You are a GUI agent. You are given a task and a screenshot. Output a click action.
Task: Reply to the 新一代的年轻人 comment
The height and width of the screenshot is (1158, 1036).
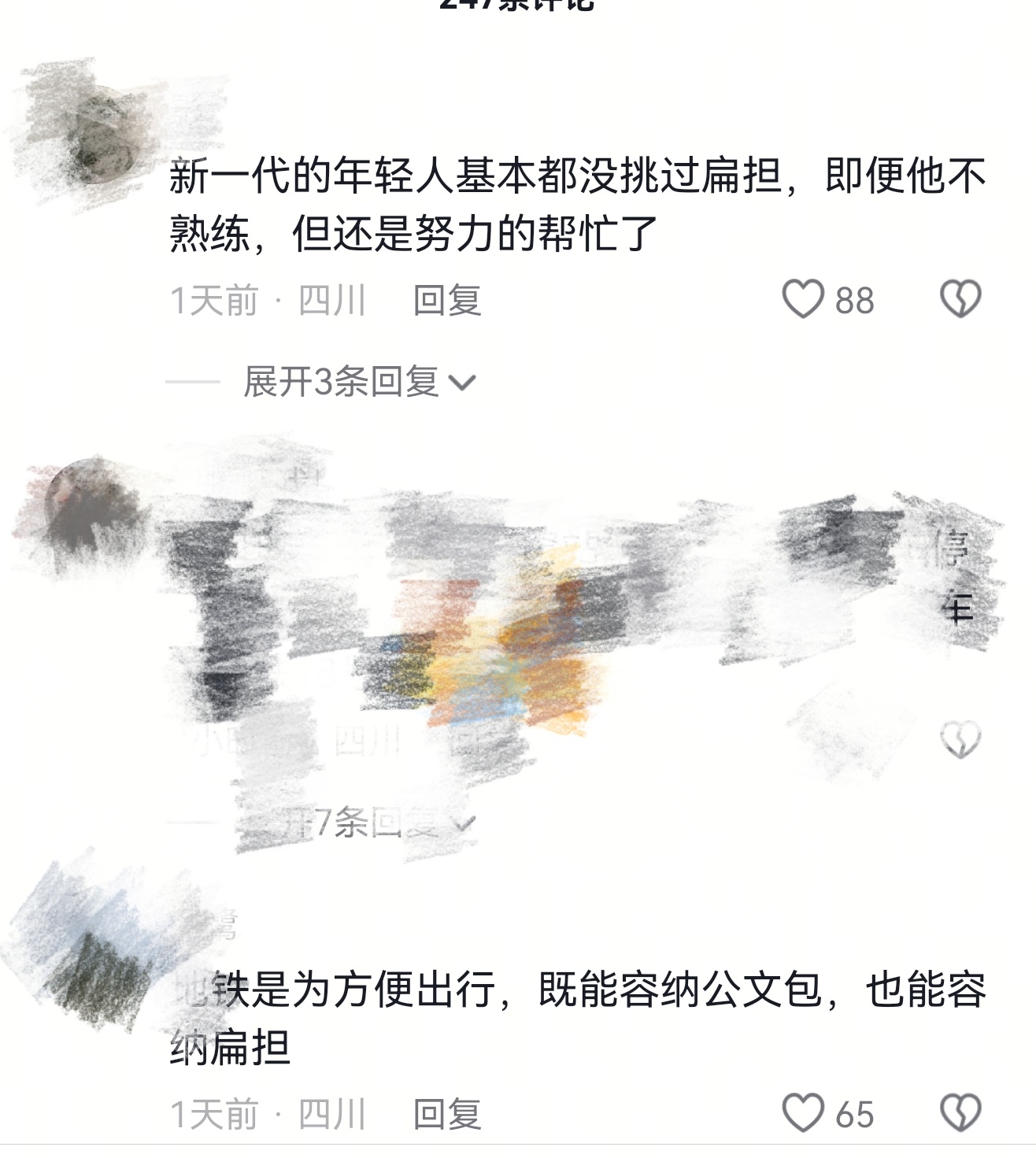click(447, 301)
